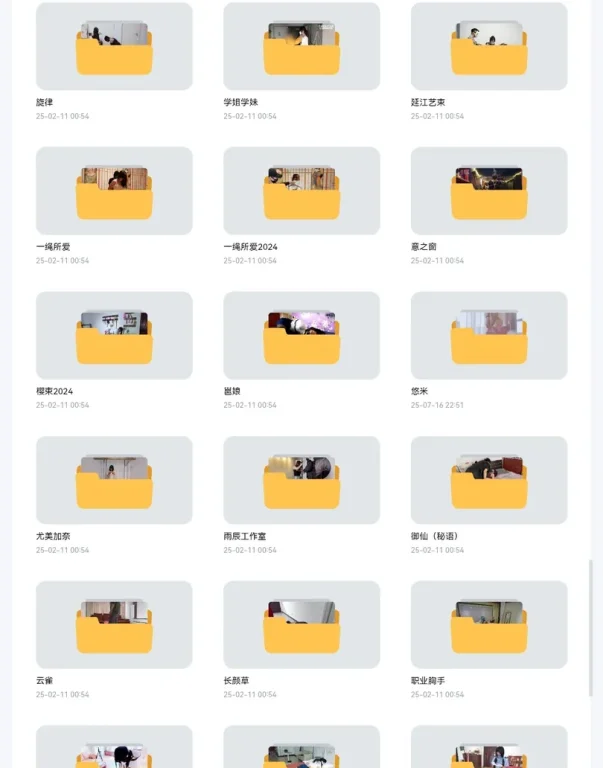Open the 御仙（秘语） folder

(x=489, y=480)
